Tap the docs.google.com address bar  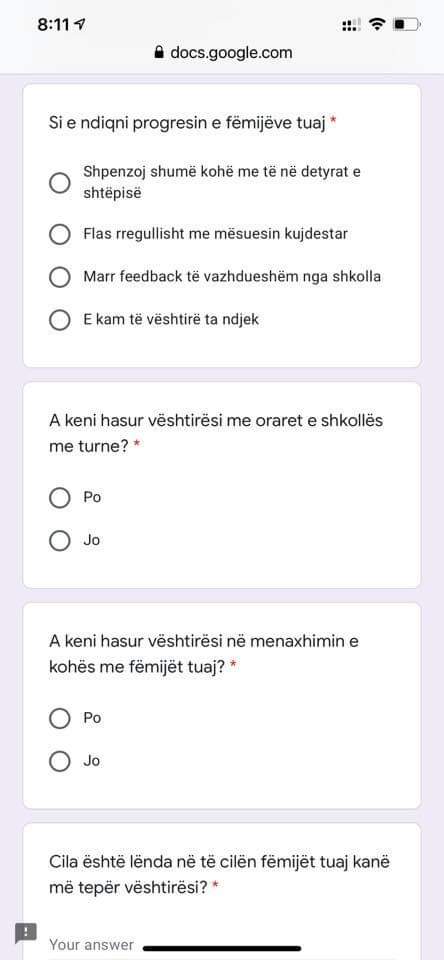pos(223,53)
